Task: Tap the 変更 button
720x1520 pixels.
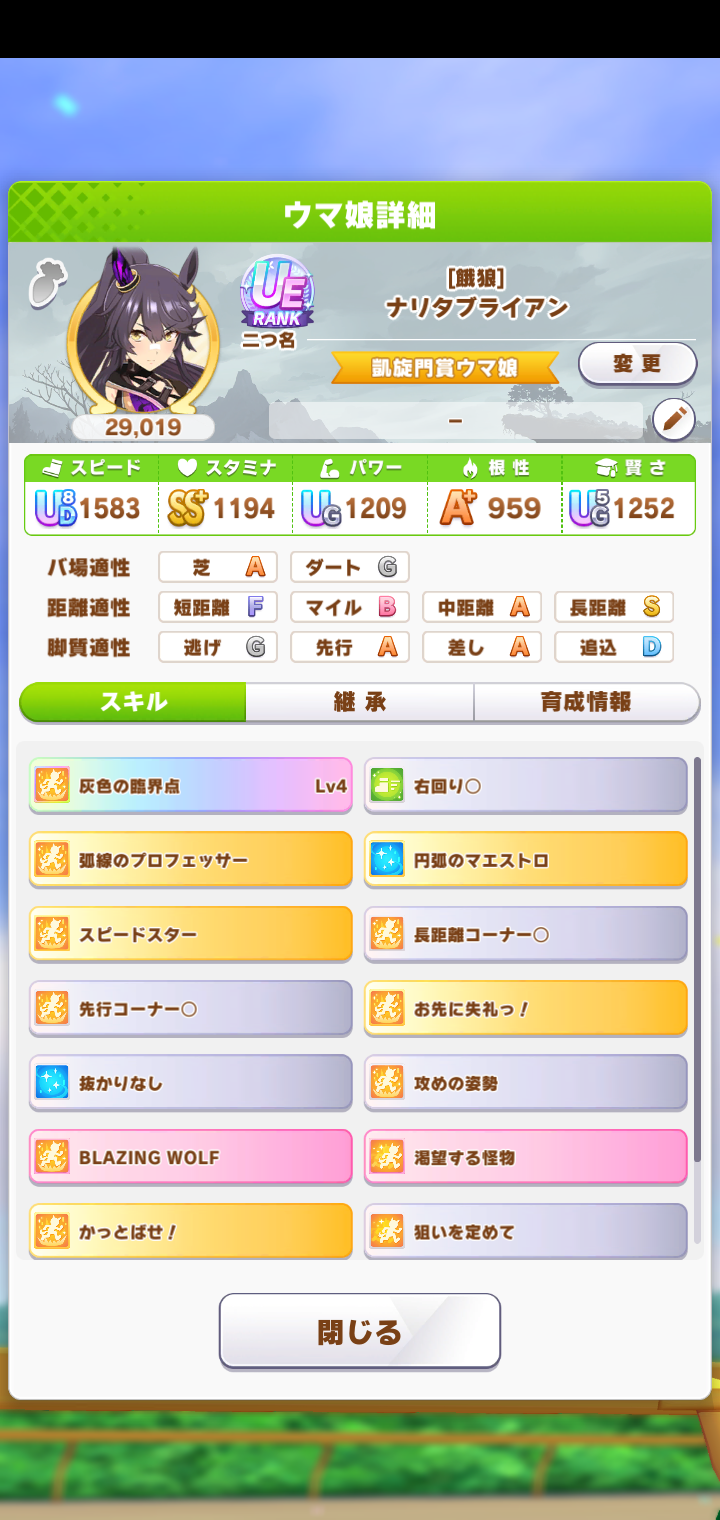Action: [x=637, y=364]
